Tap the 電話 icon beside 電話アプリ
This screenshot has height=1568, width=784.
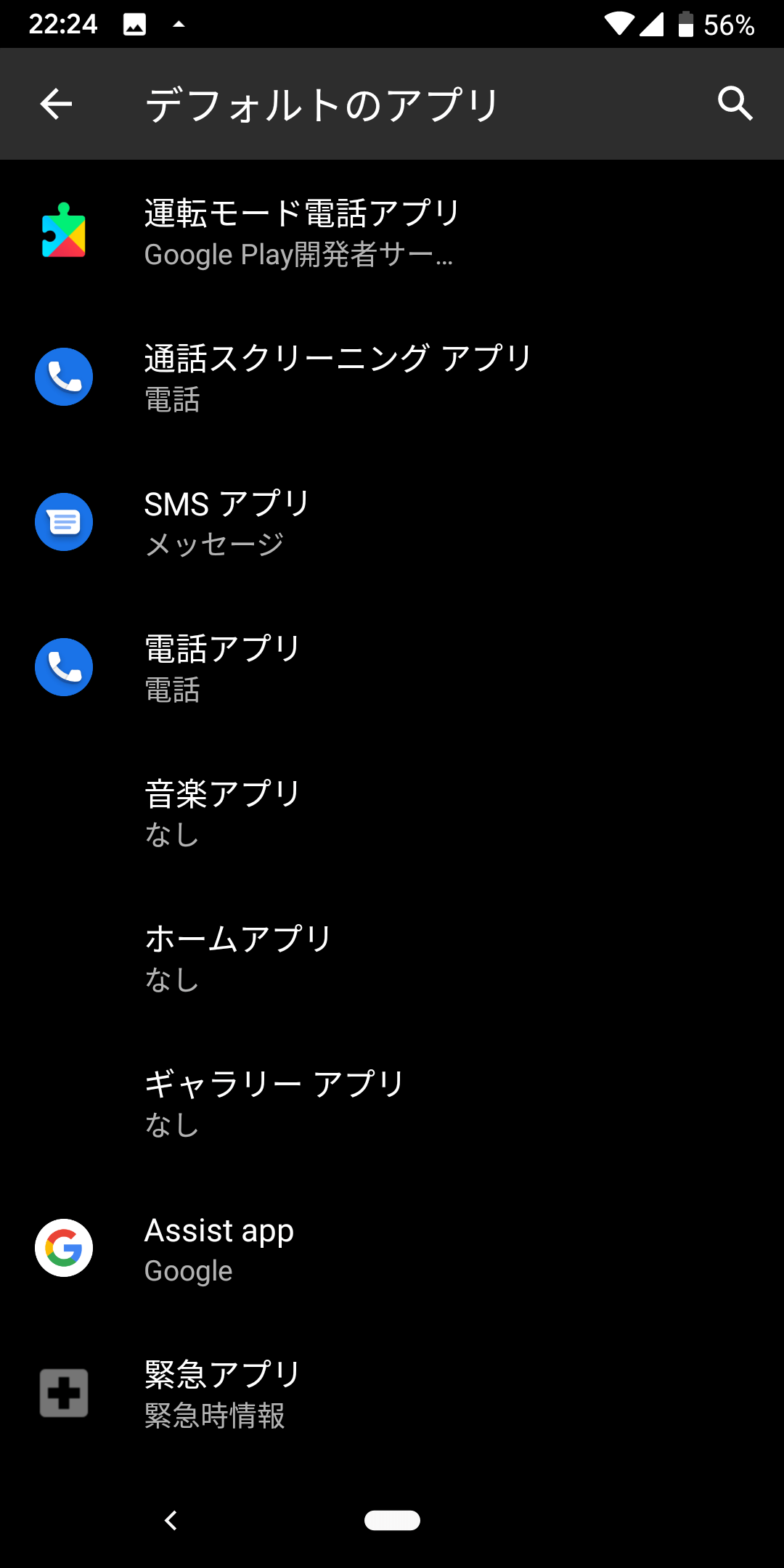[x=64, y=667]
